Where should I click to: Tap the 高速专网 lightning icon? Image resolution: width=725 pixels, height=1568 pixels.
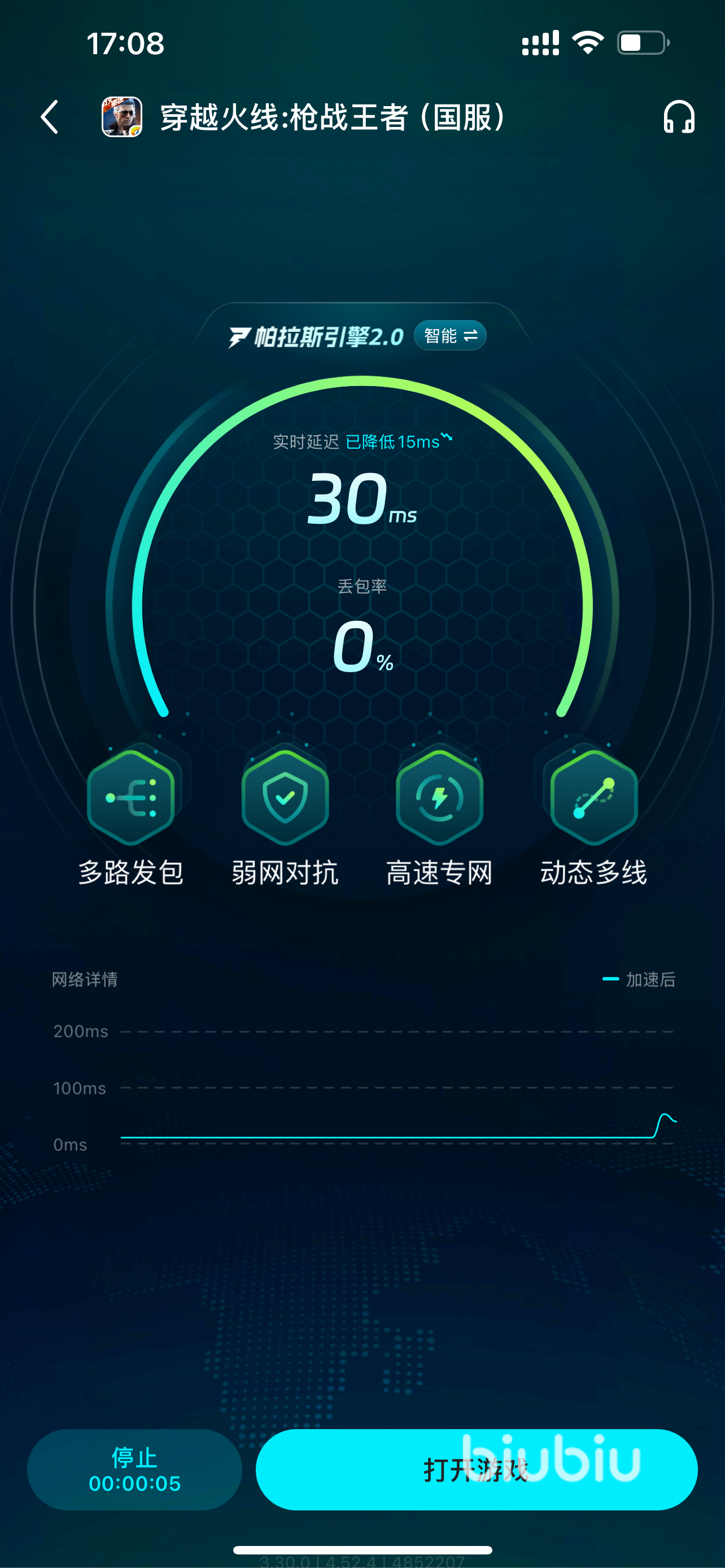(439, 798)
